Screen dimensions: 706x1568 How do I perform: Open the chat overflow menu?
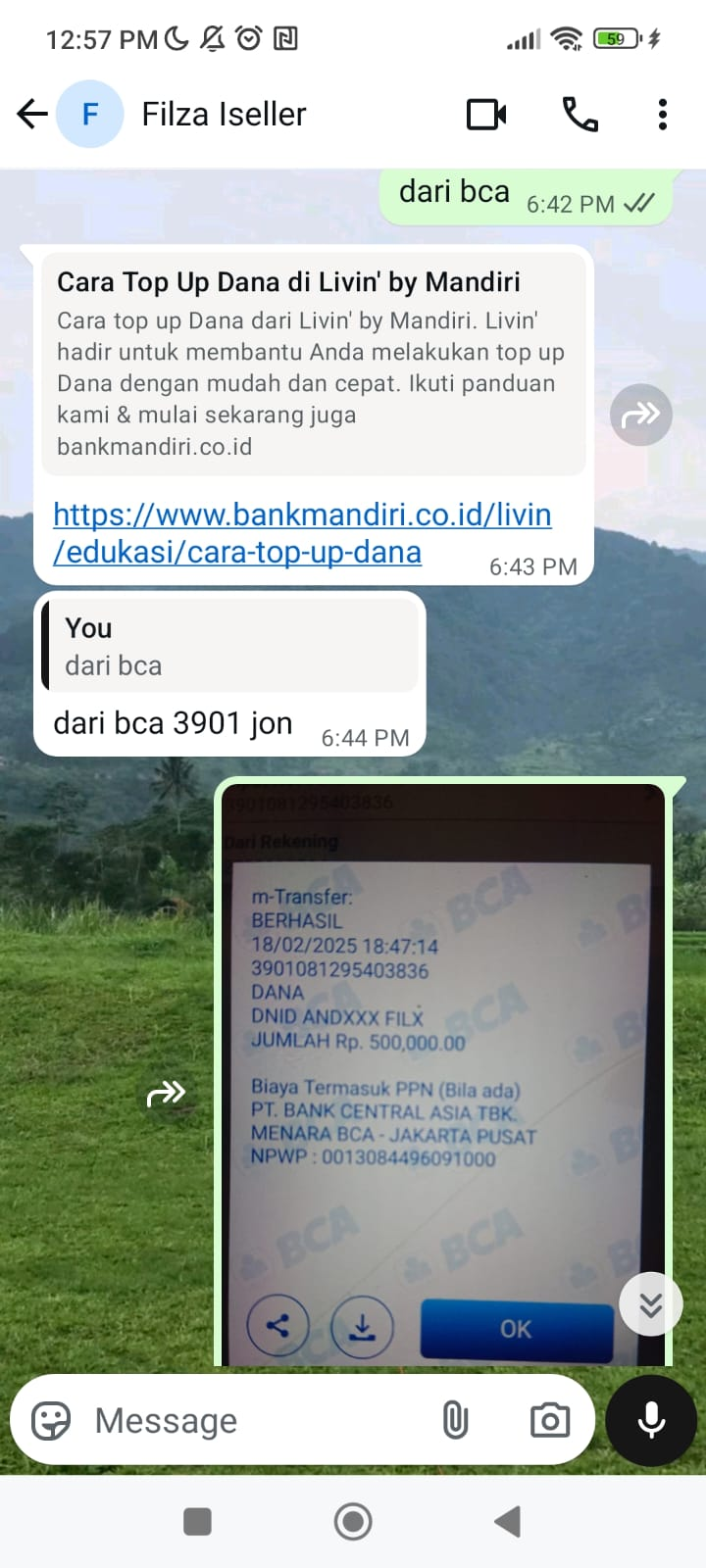[663, 115]
